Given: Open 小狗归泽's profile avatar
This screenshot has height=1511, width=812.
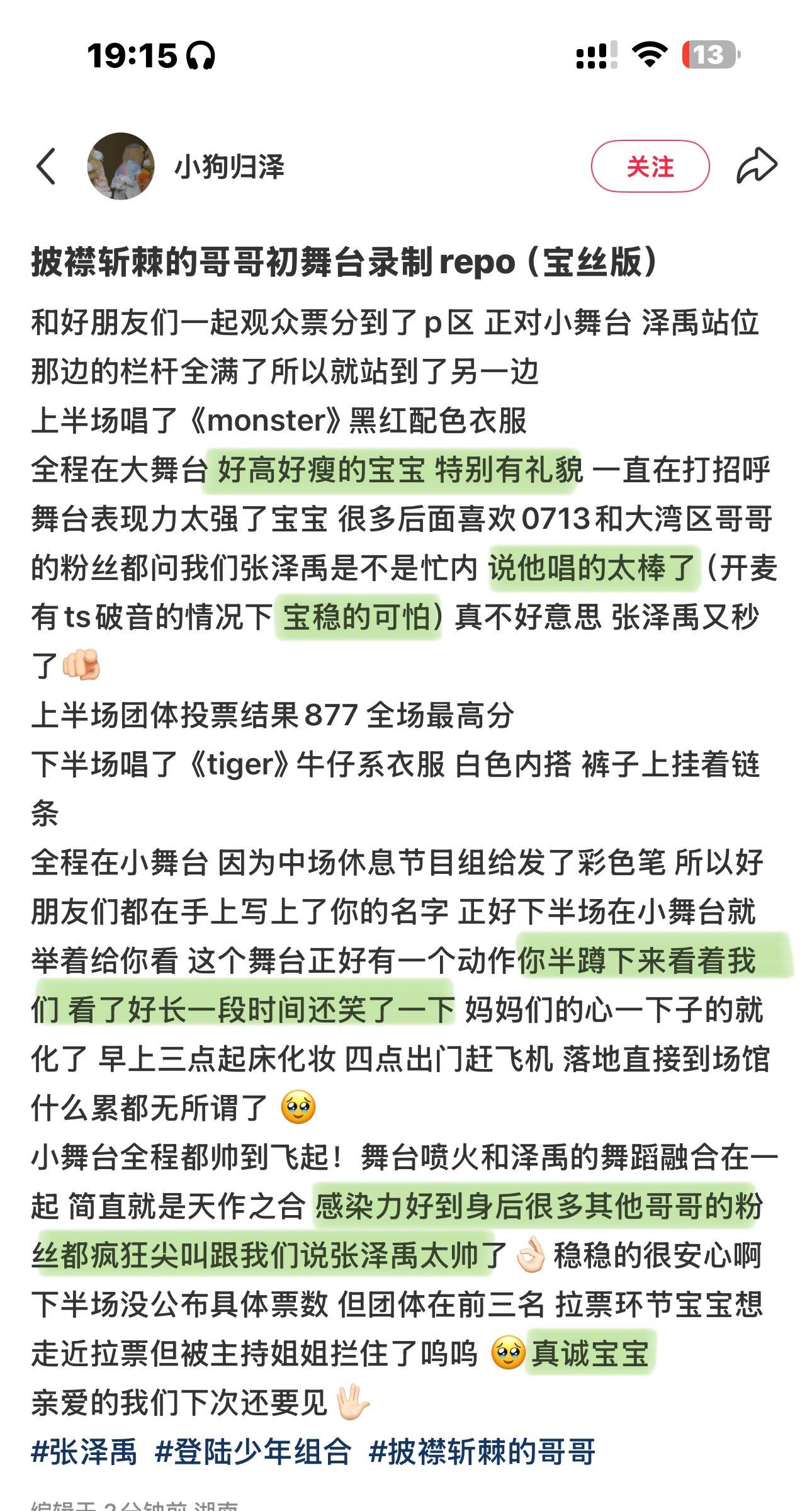Looking at the screenshot, I should (x=120, y=166).
